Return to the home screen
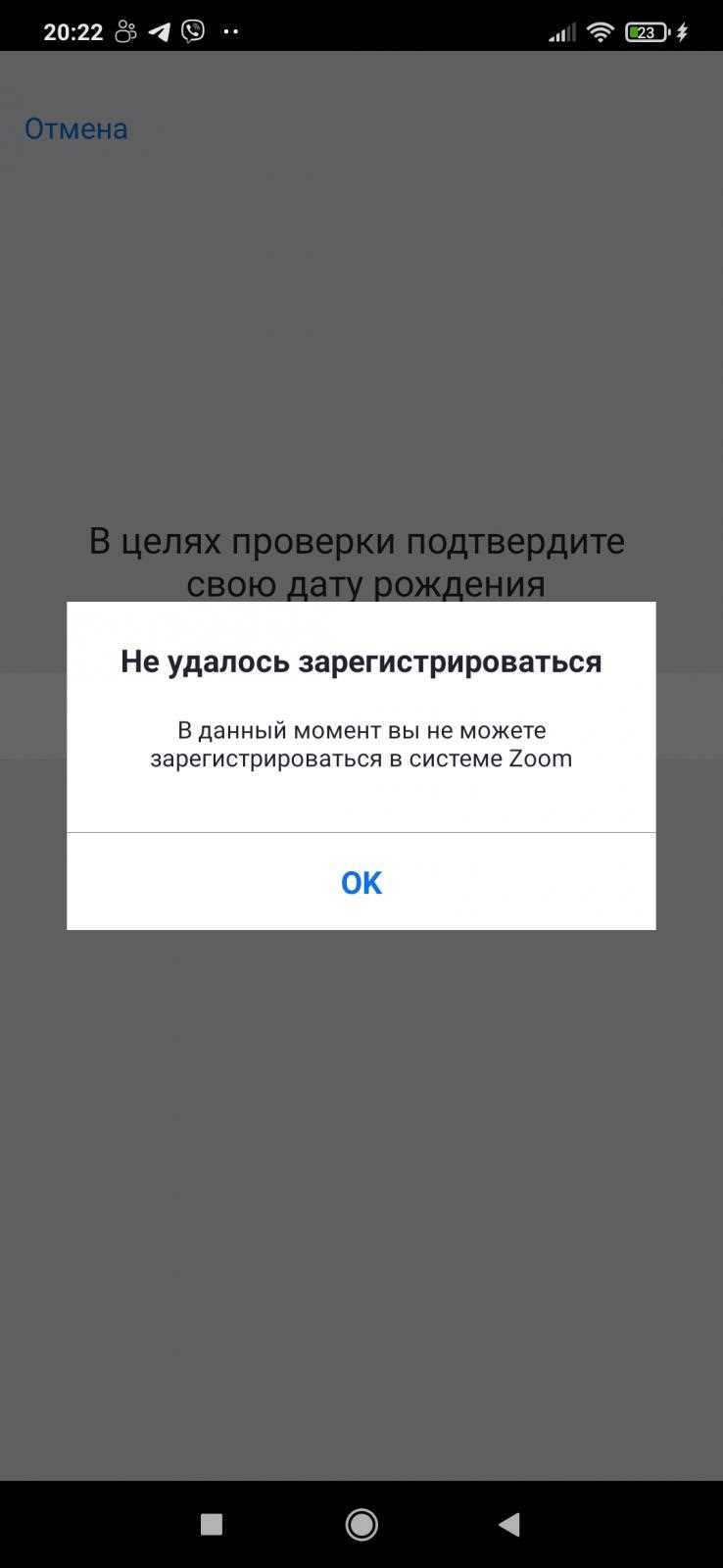 361,1524
